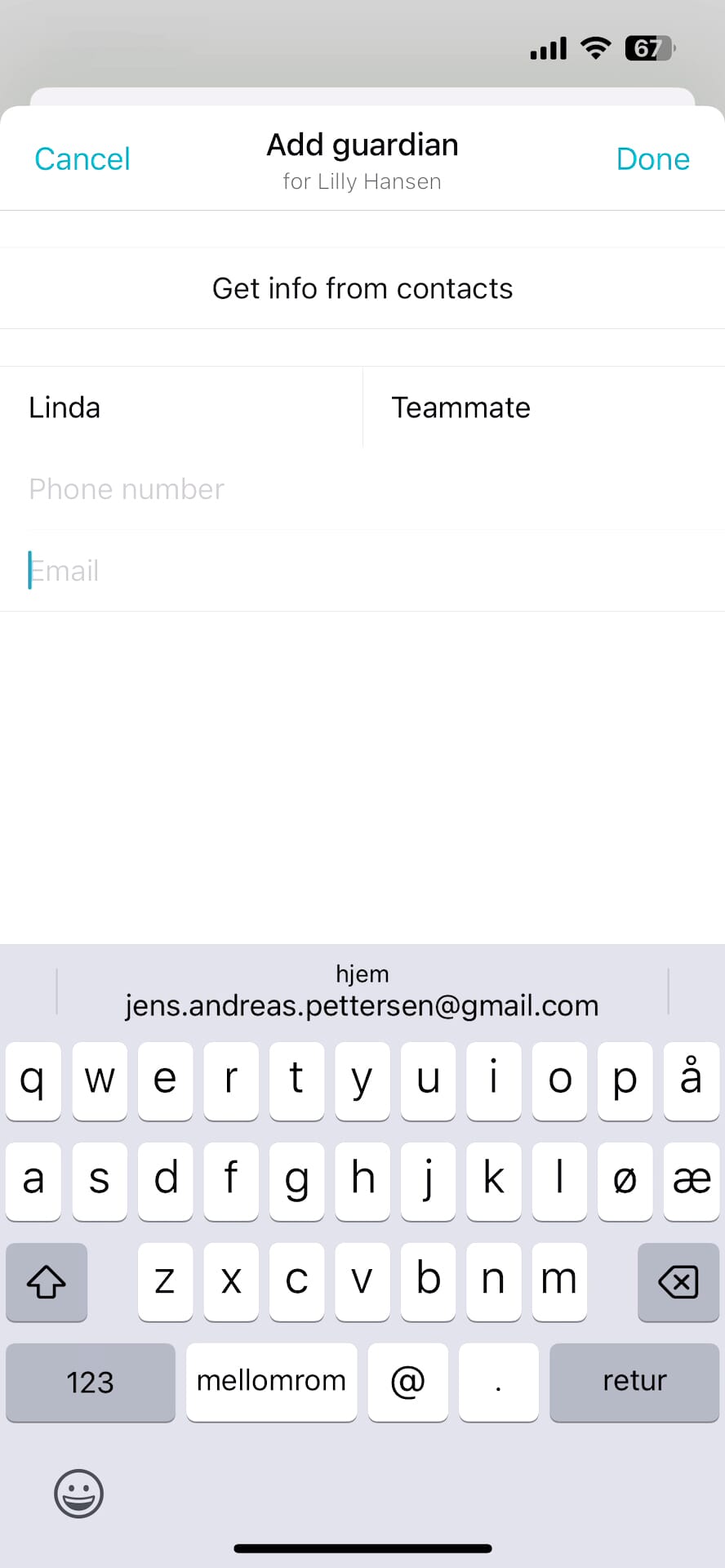The height and width of the screenshot is (1568, 725).
Task: Switch keyboard to 123 numbers layout
Action: tap(90, 1382)
